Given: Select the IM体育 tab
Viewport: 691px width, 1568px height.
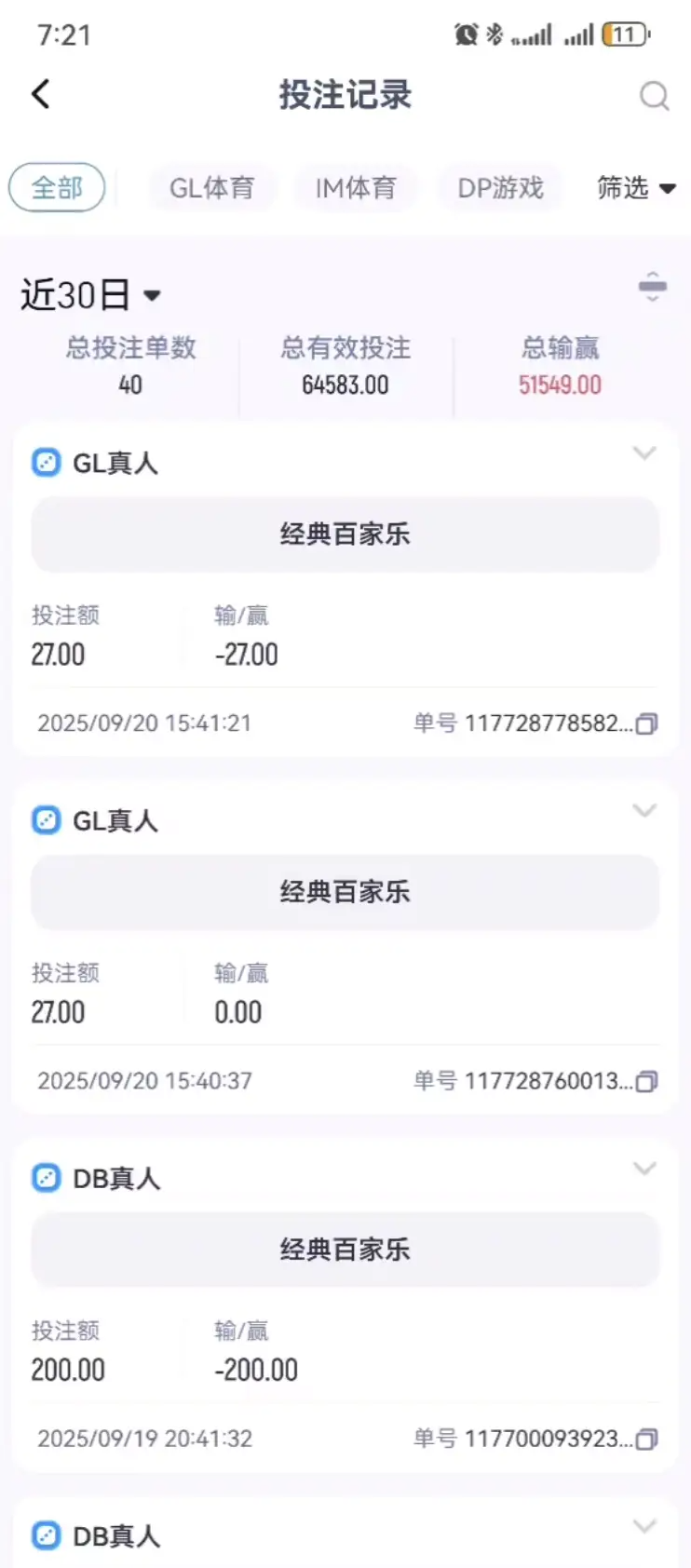Looking at the screenshot, I should pyautogui.click(x=356, y=188).
